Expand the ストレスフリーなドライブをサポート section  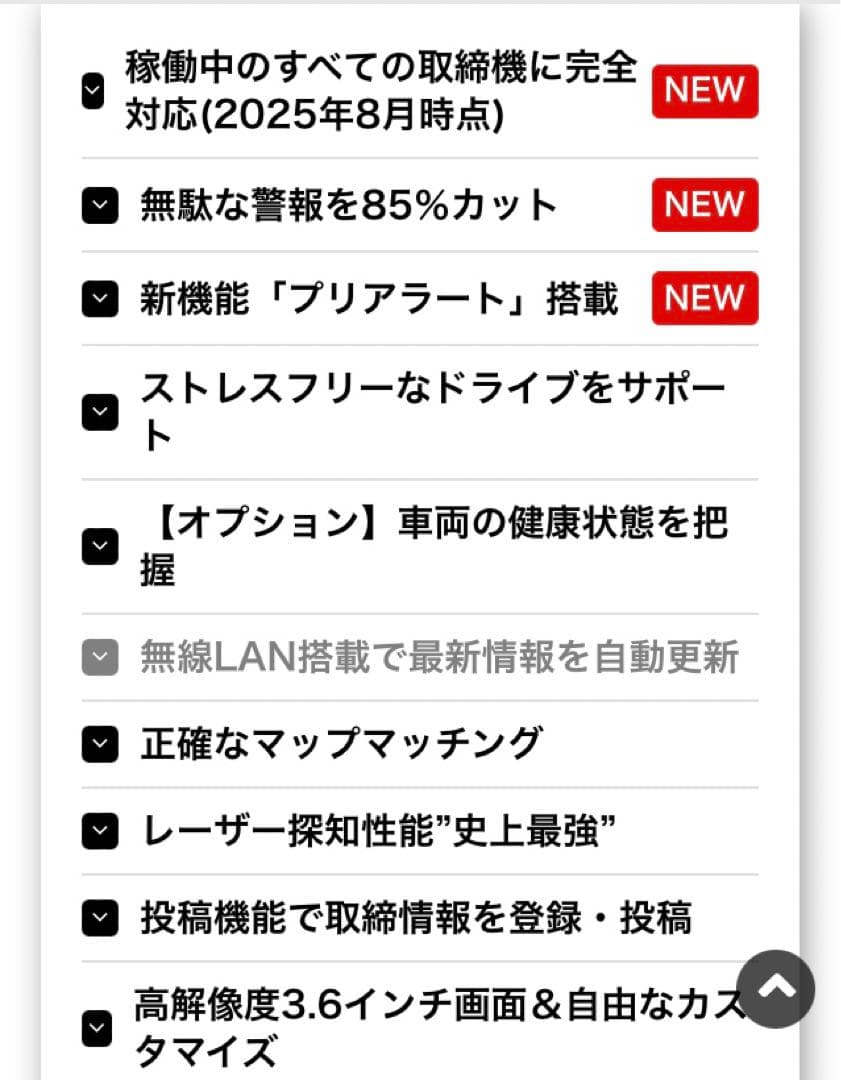click(99, 411)
